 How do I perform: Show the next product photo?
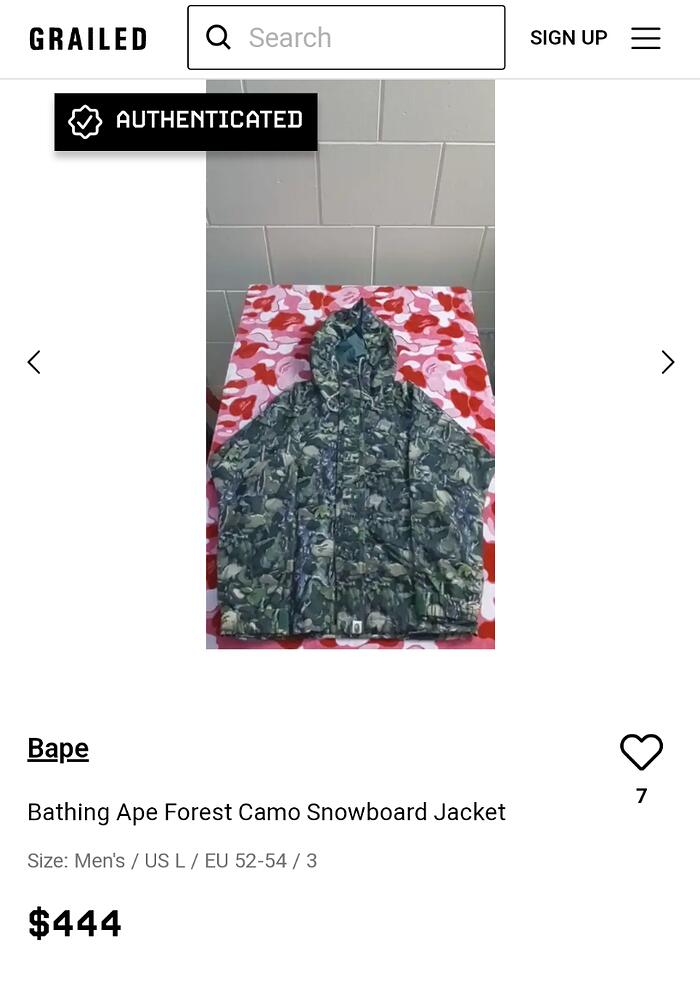tap(667, 362)
